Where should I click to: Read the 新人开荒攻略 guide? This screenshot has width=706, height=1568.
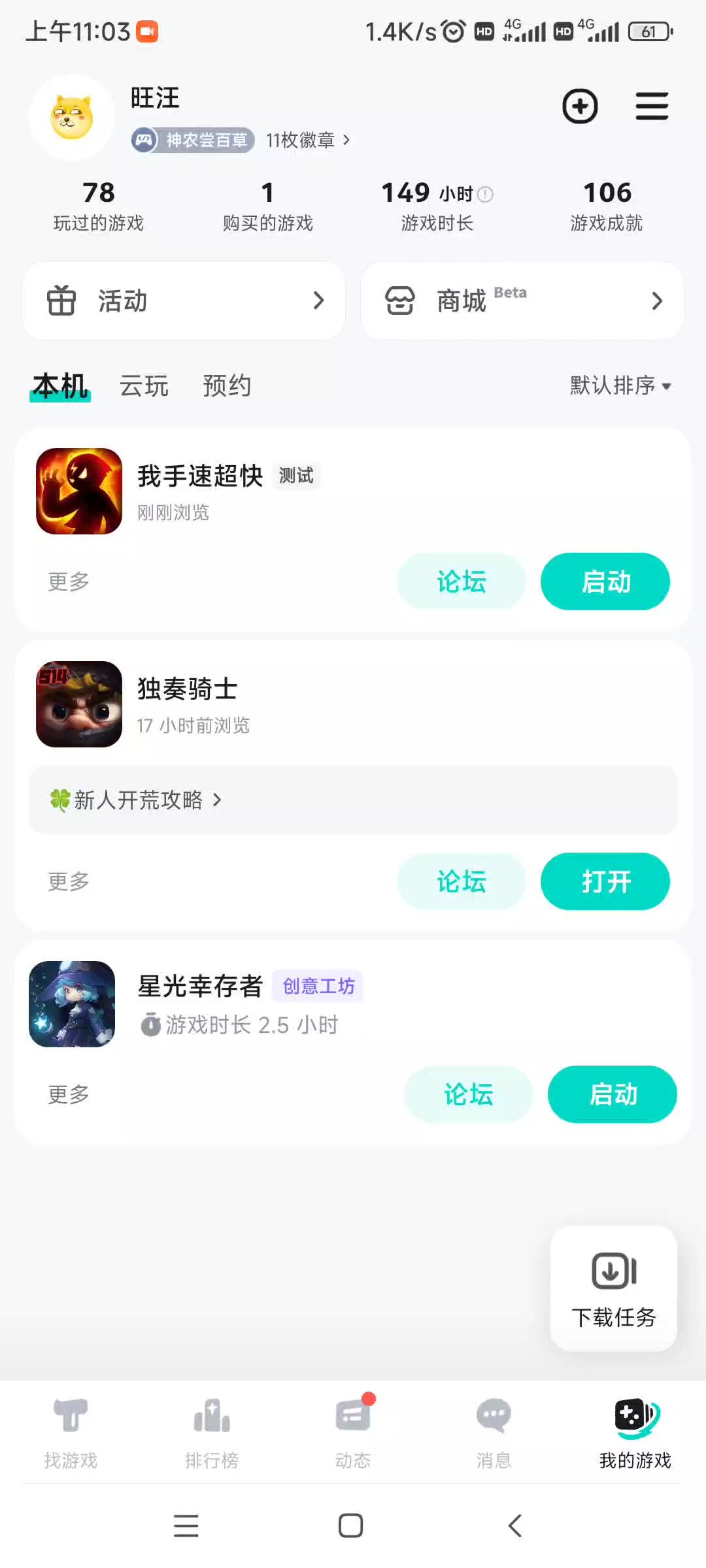[137, 800]
